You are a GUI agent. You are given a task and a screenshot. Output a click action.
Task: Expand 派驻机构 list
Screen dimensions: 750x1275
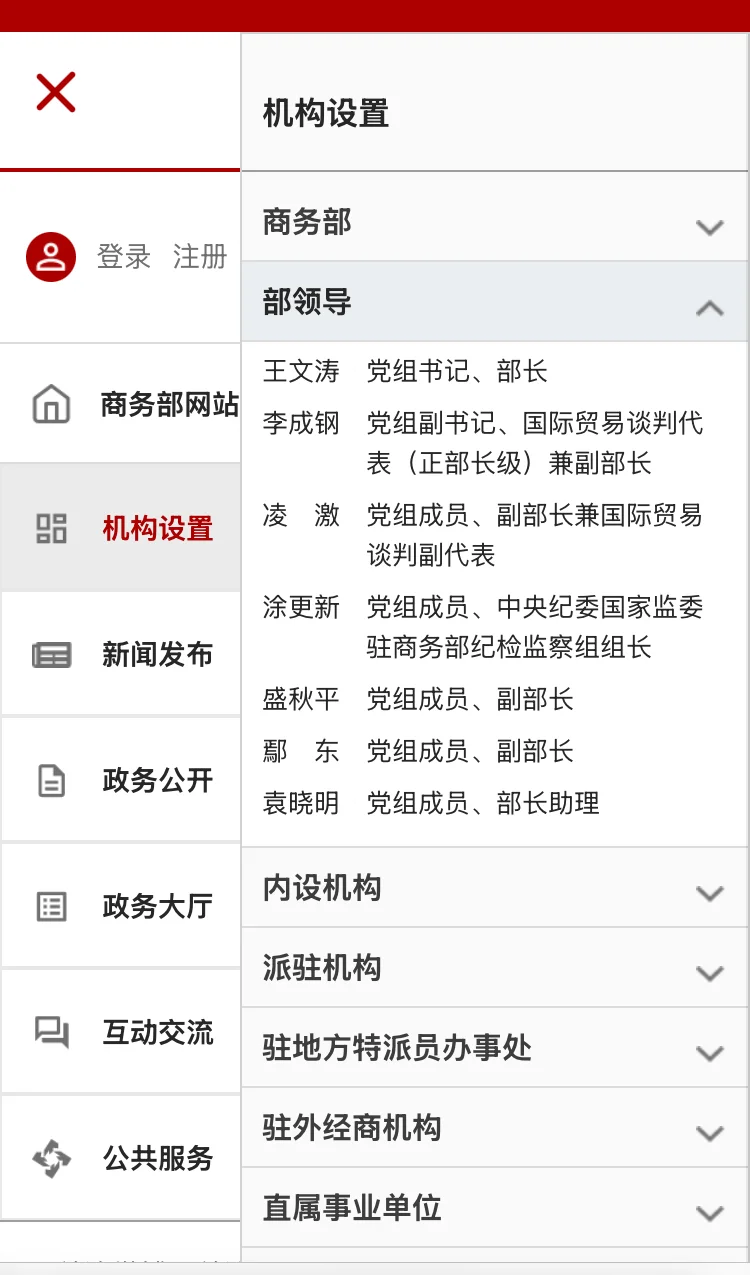click(494, 968)
